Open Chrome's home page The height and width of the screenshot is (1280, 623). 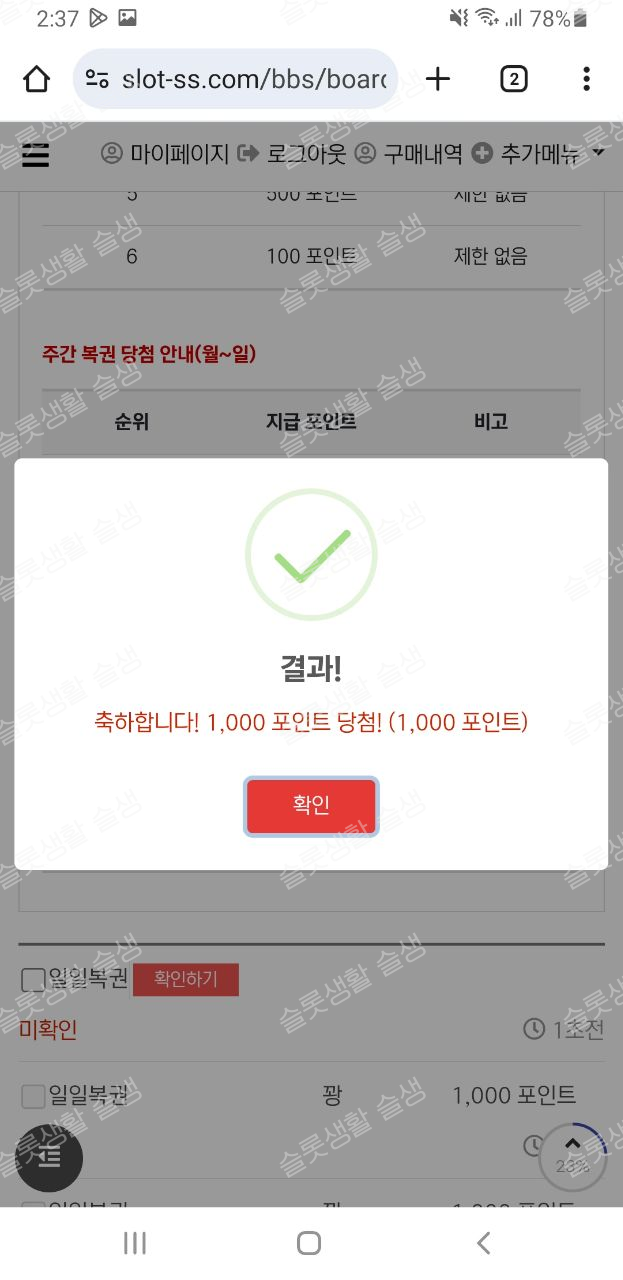point(36,79)
